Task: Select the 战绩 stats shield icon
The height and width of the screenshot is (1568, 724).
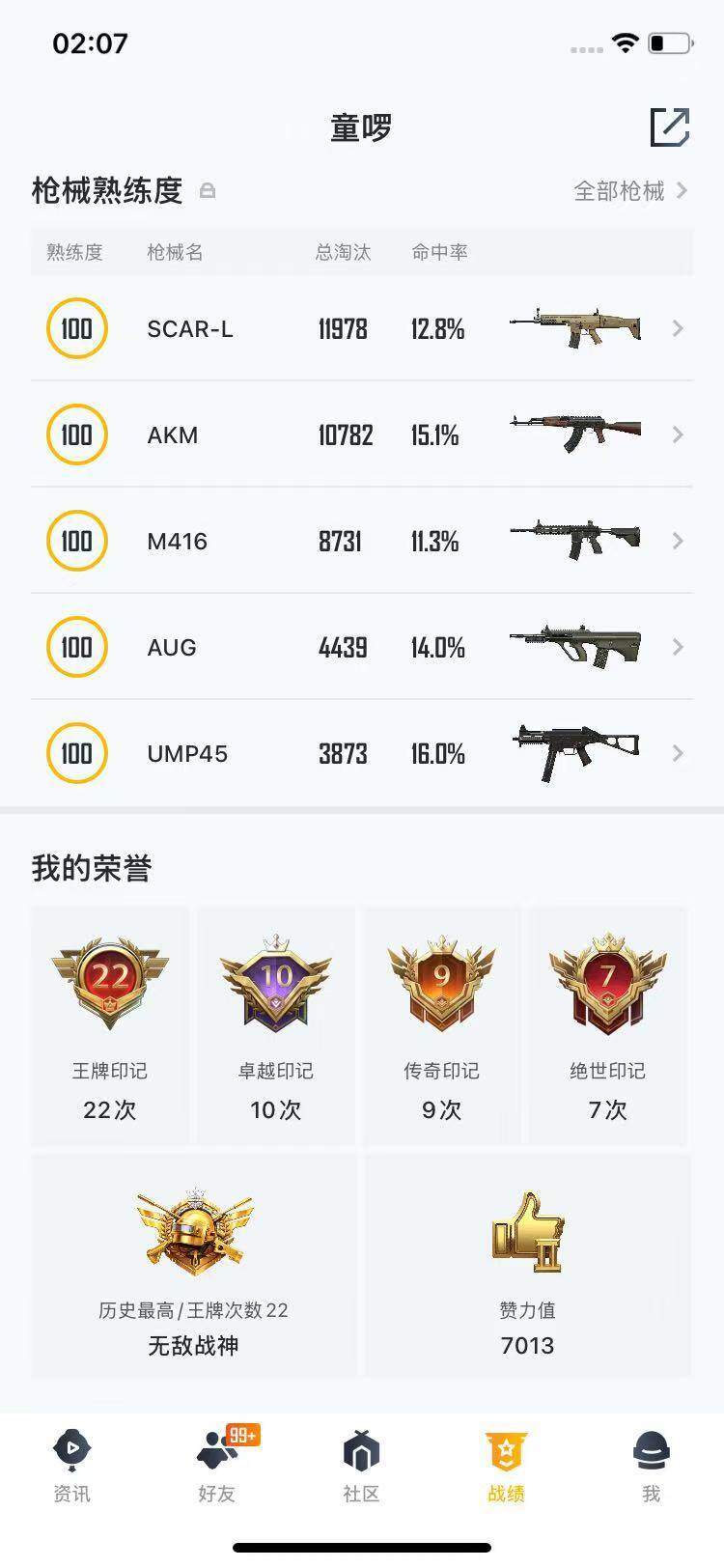Action: (x=506, y=1447)
